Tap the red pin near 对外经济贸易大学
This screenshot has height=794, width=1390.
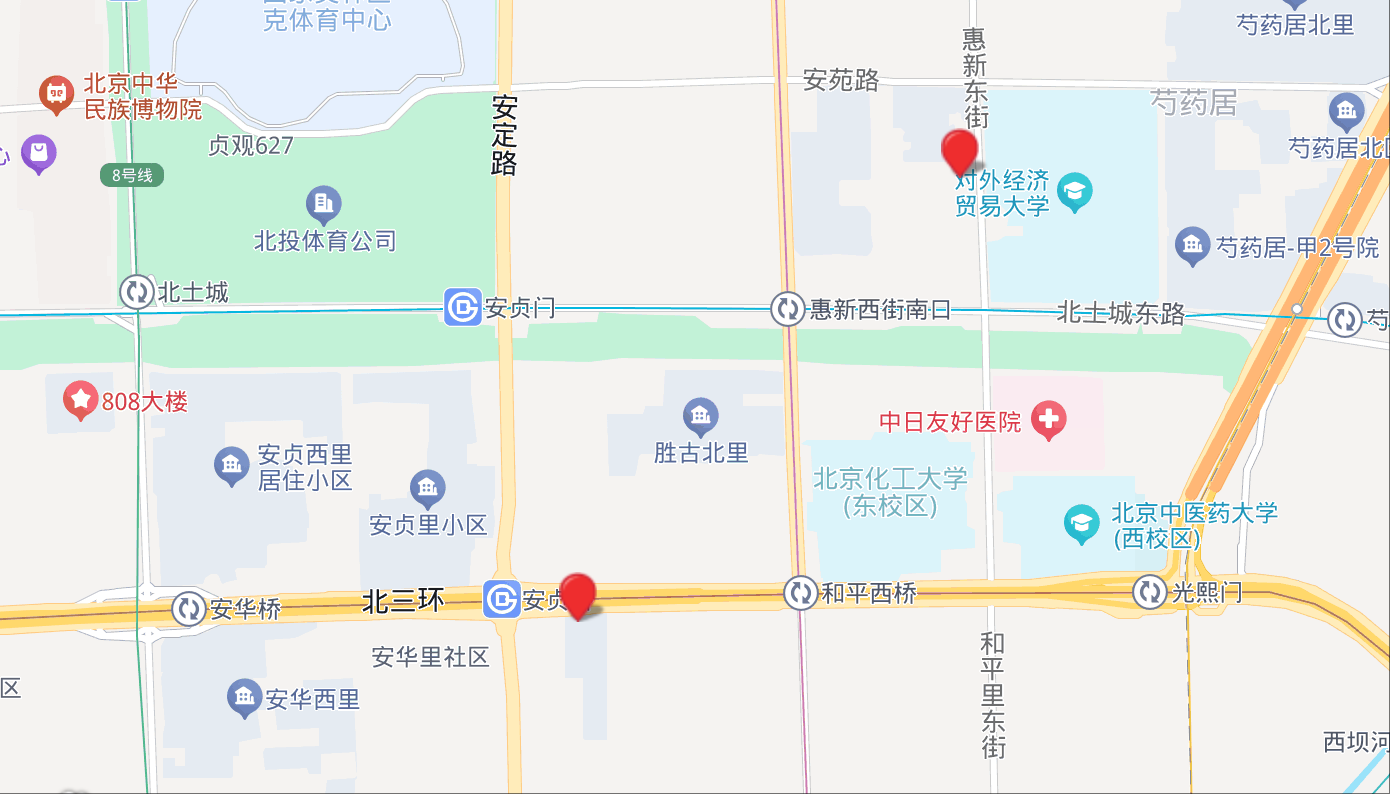pos(960,152)
